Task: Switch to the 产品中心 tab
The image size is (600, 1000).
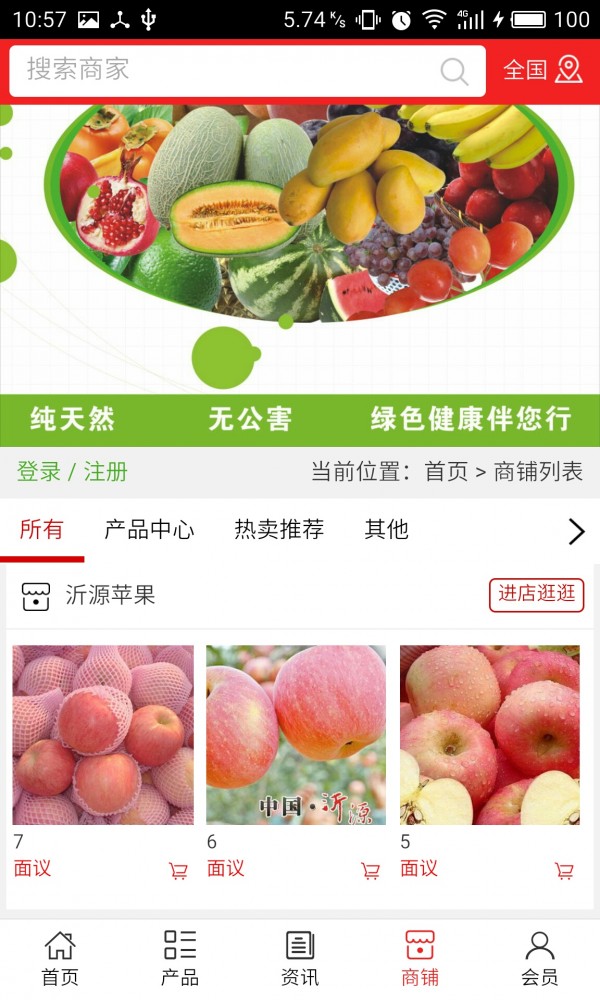Action: pyautogui.click(x=149, y=529)
